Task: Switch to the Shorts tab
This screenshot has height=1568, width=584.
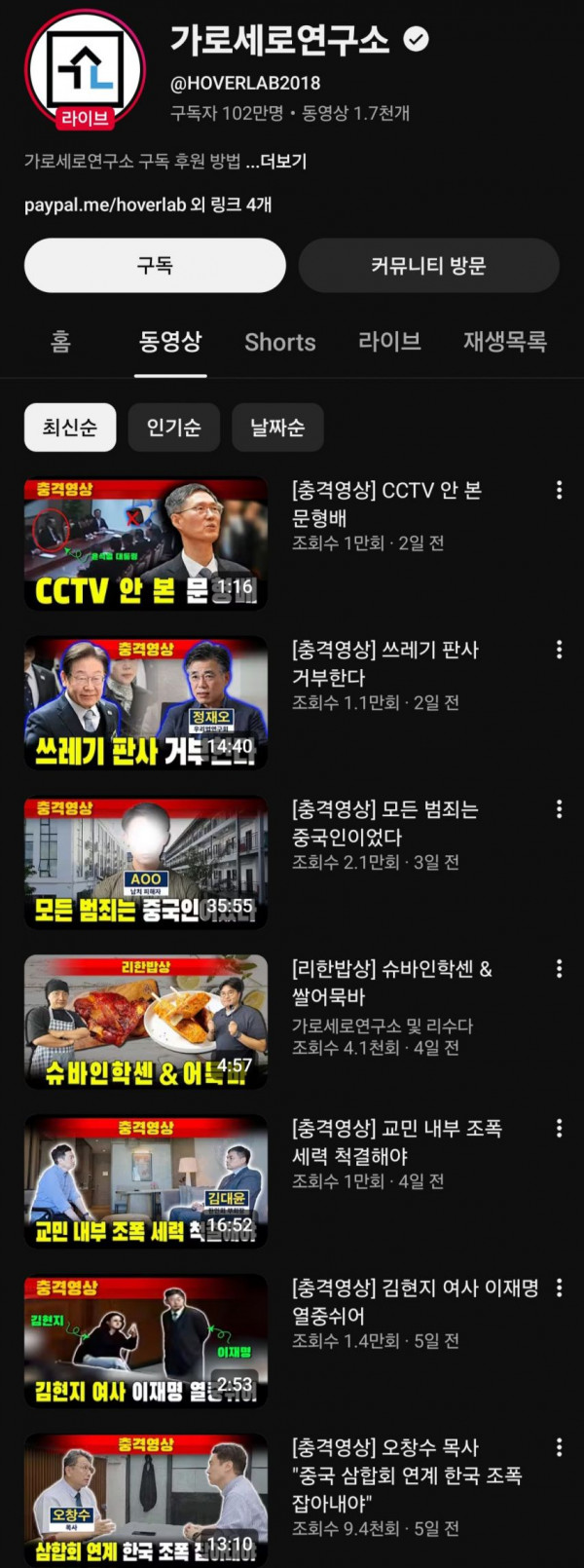Action: click(279, 342)
